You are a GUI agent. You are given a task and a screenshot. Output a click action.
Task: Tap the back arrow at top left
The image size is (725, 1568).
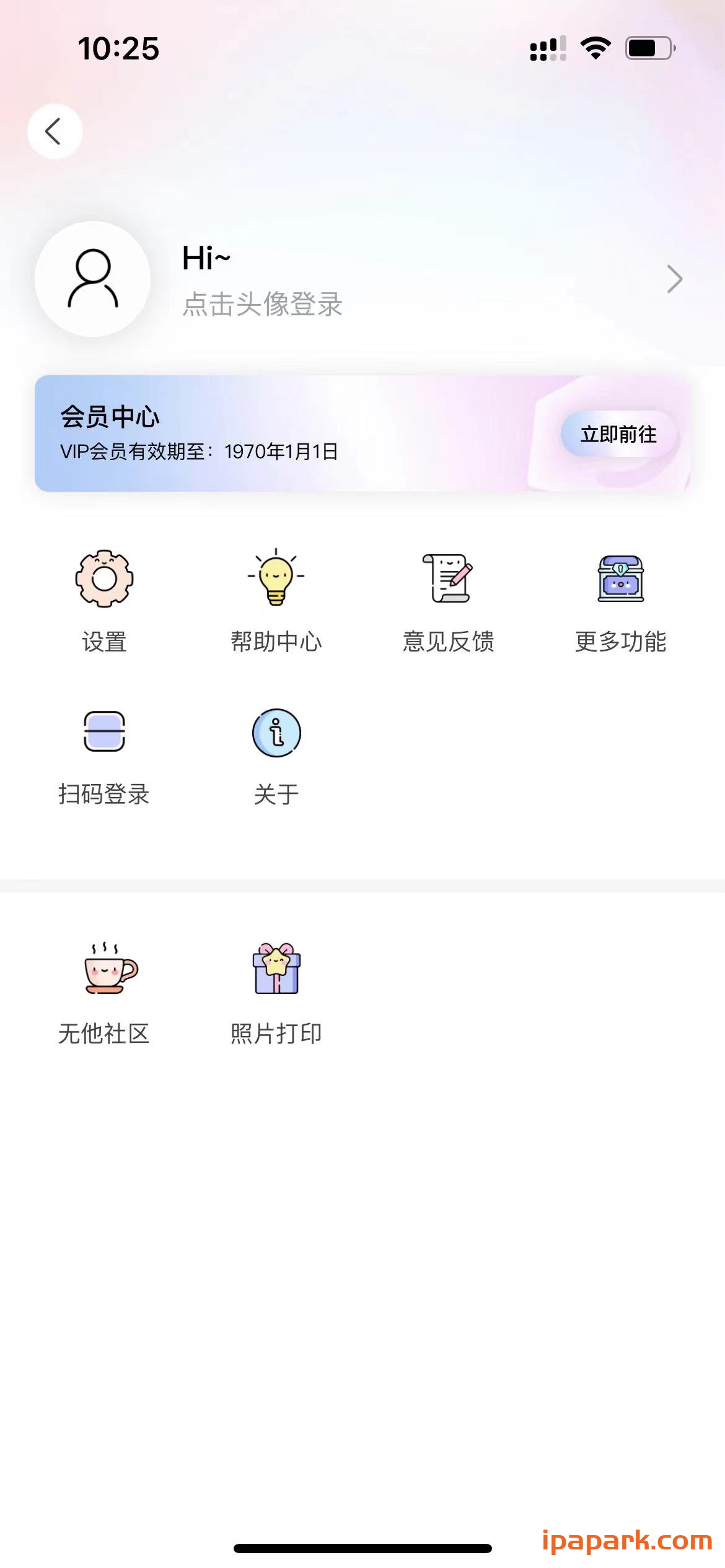55,130
